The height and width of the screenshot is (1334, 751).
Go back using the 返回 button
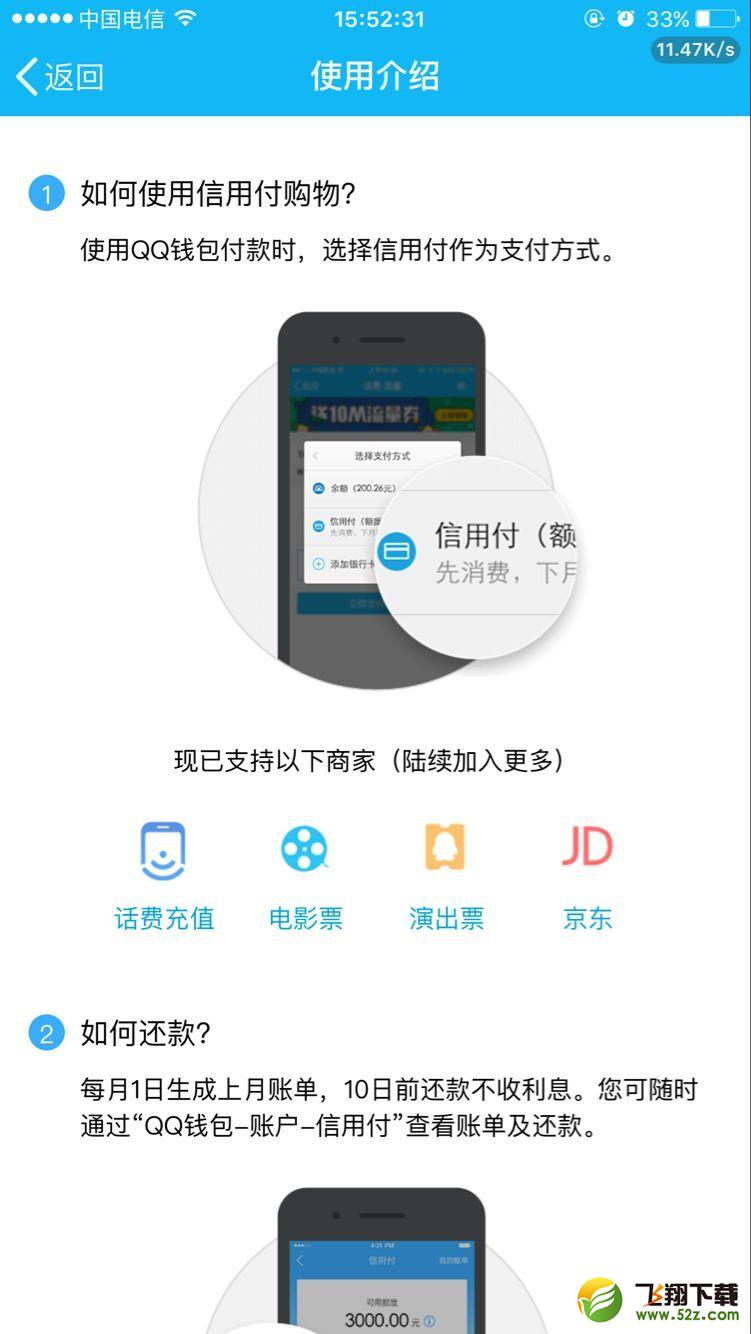click(60, 76)
